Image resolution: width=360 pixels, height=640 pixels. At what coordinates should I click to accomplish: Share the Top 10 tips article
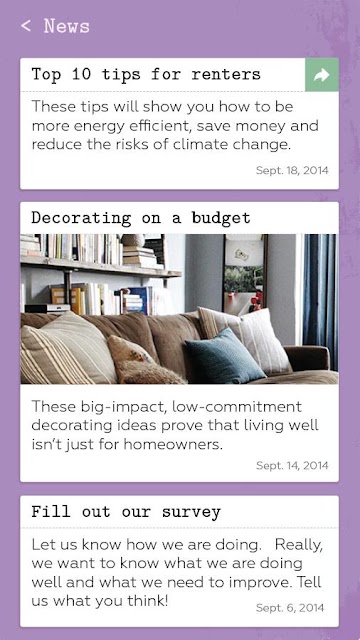322,75
